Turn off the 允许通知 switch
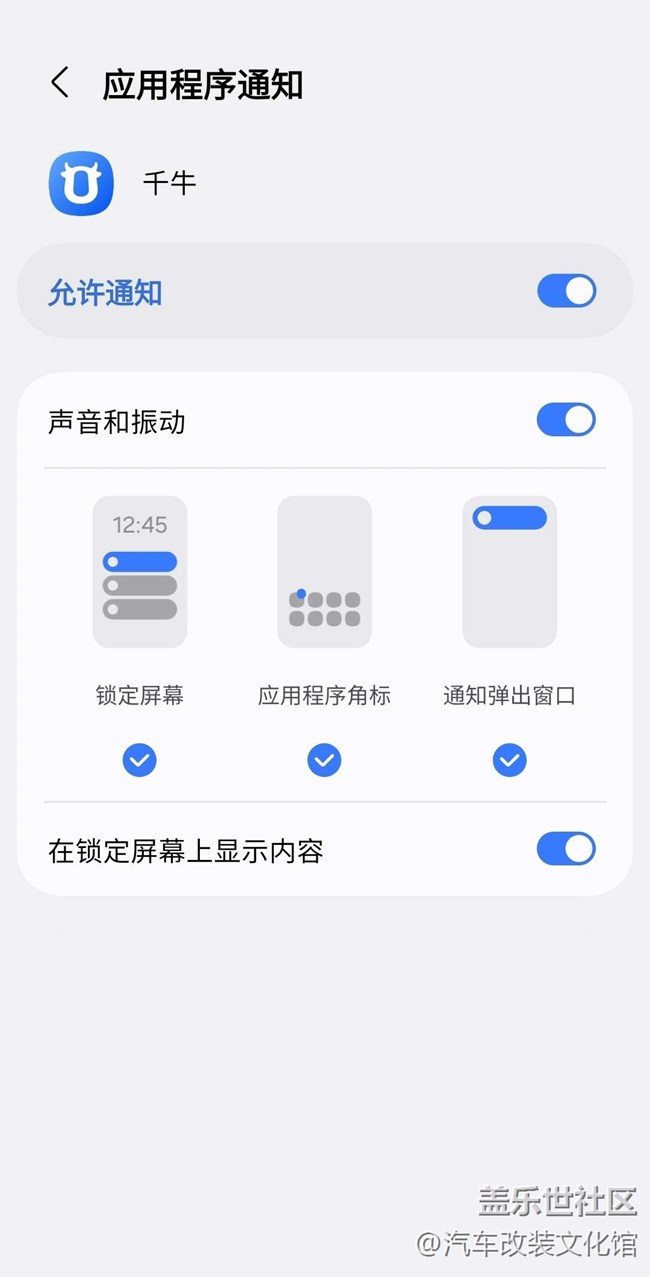650x1277 pixels. (x=566, y=291)
